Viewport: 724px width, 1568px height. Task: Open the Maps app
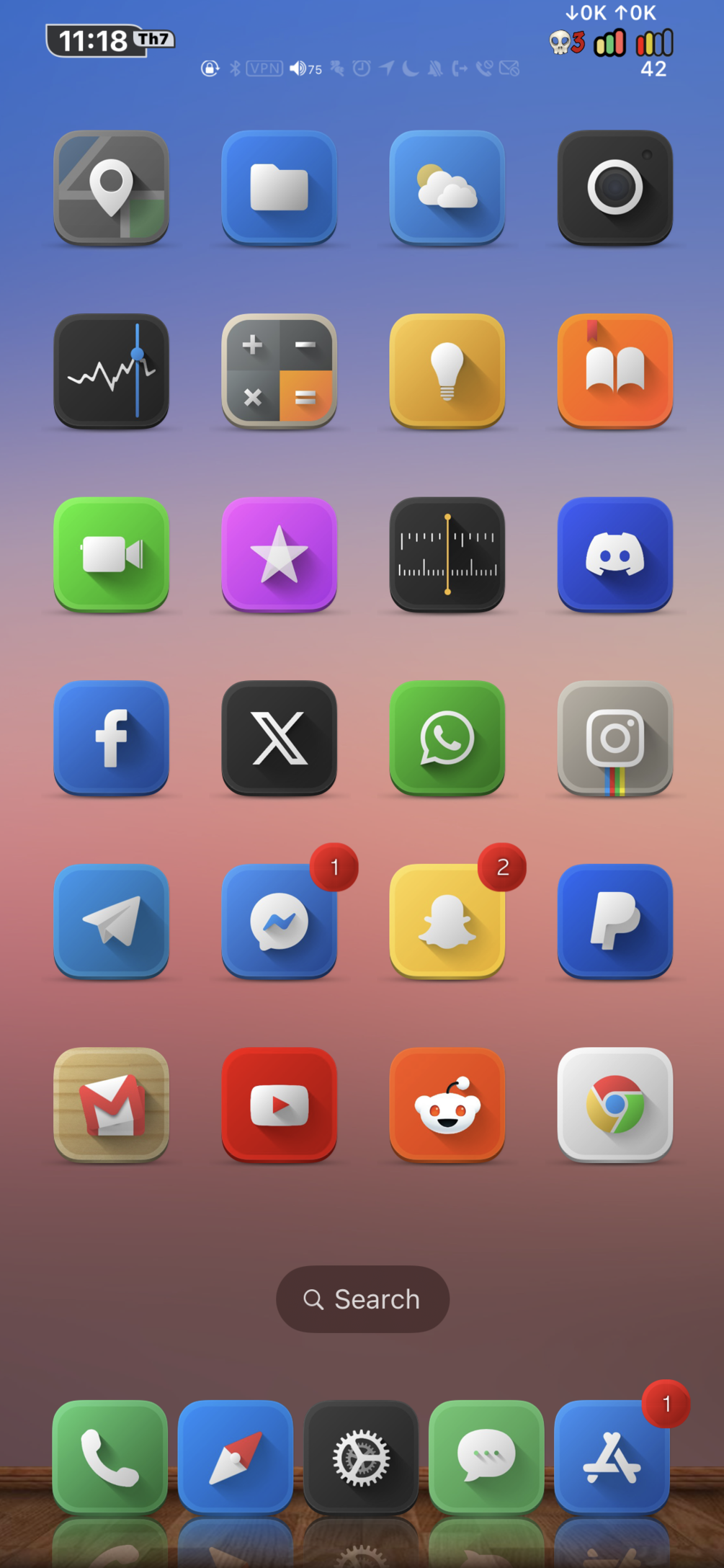pos(111,187)
